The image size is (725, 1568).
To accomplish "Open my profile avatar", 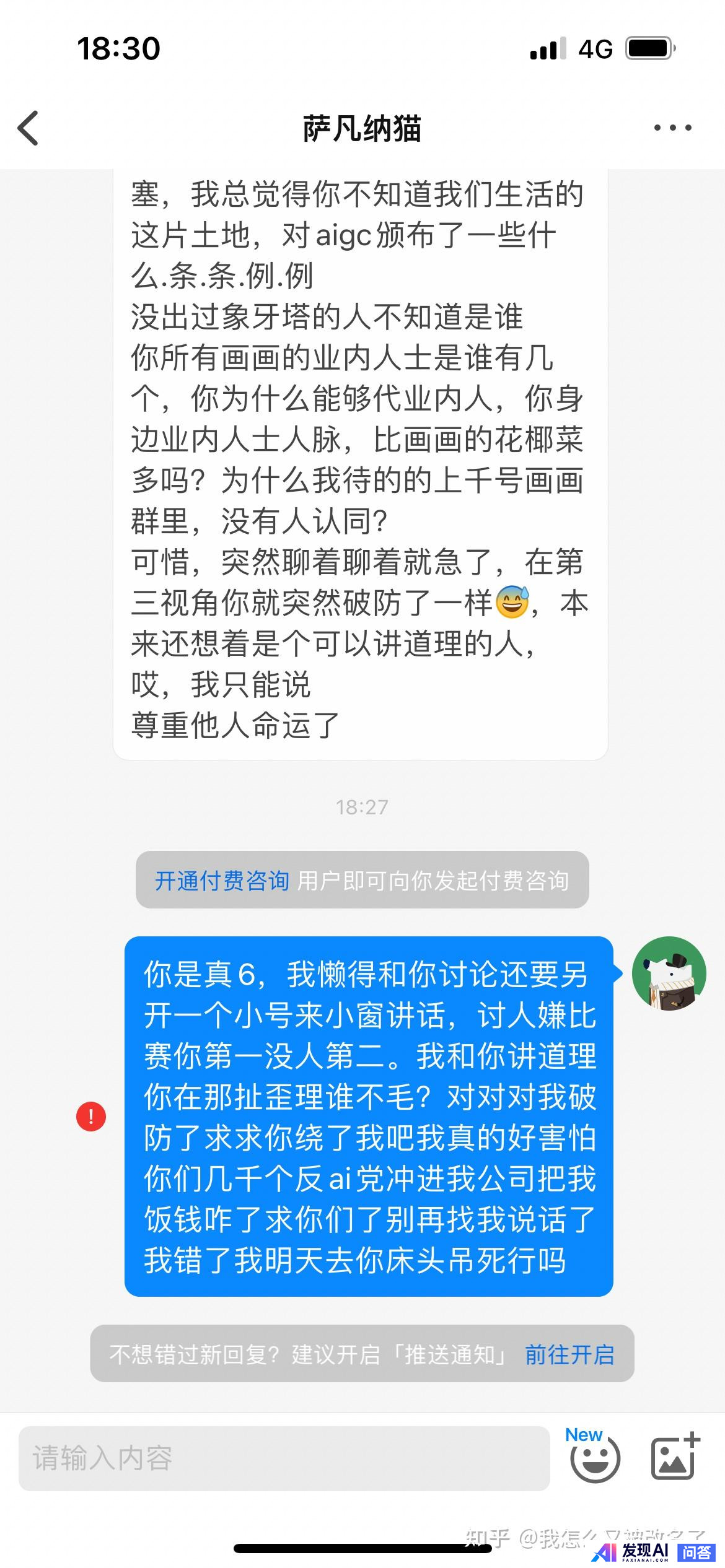I will click(669, 973).
